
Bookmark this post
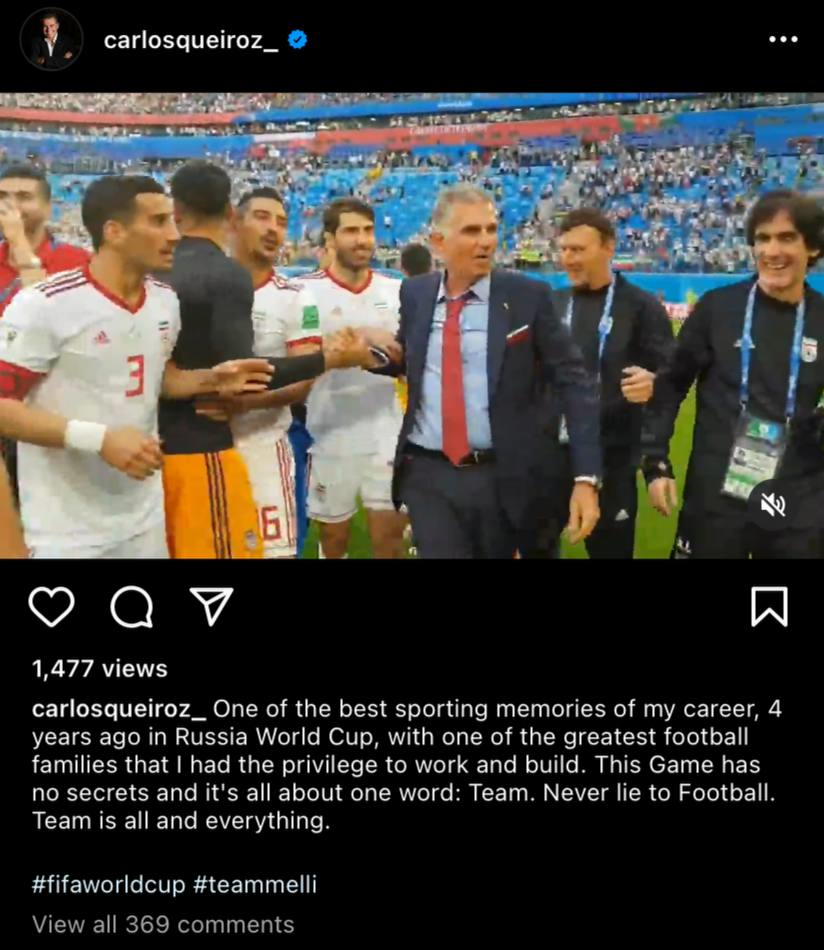click(x=769, y=606)
